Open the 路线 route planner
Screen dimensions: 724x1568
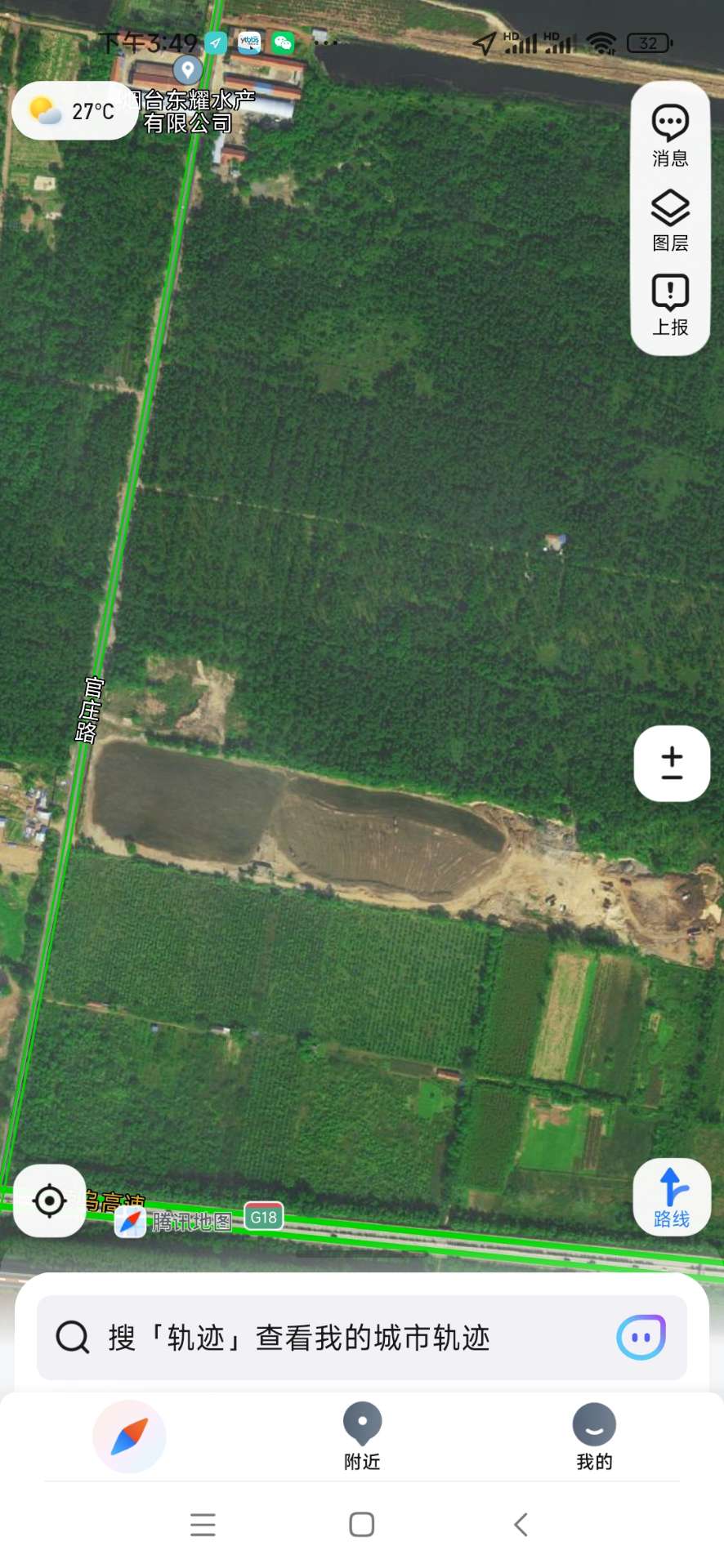(672, 1197)
